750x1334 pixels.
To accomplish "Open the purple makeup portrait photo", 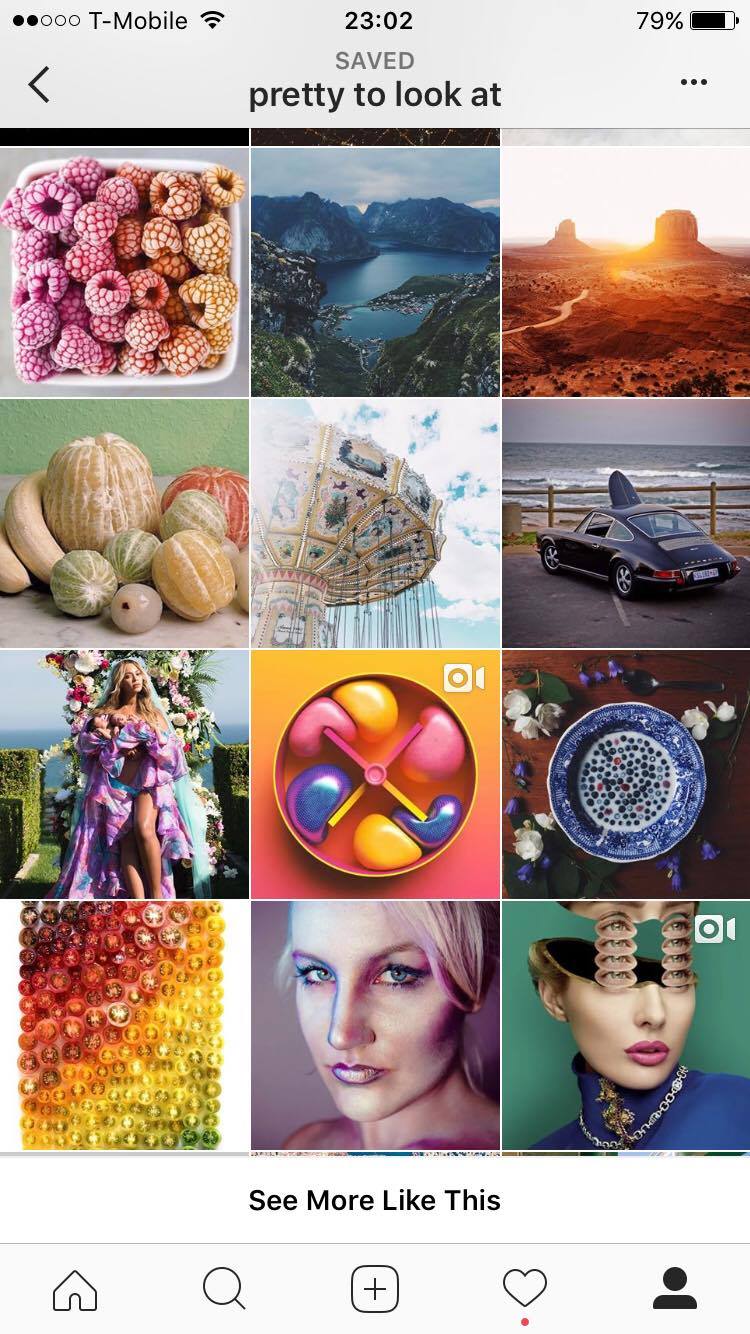I will (x=375, y=1025).
